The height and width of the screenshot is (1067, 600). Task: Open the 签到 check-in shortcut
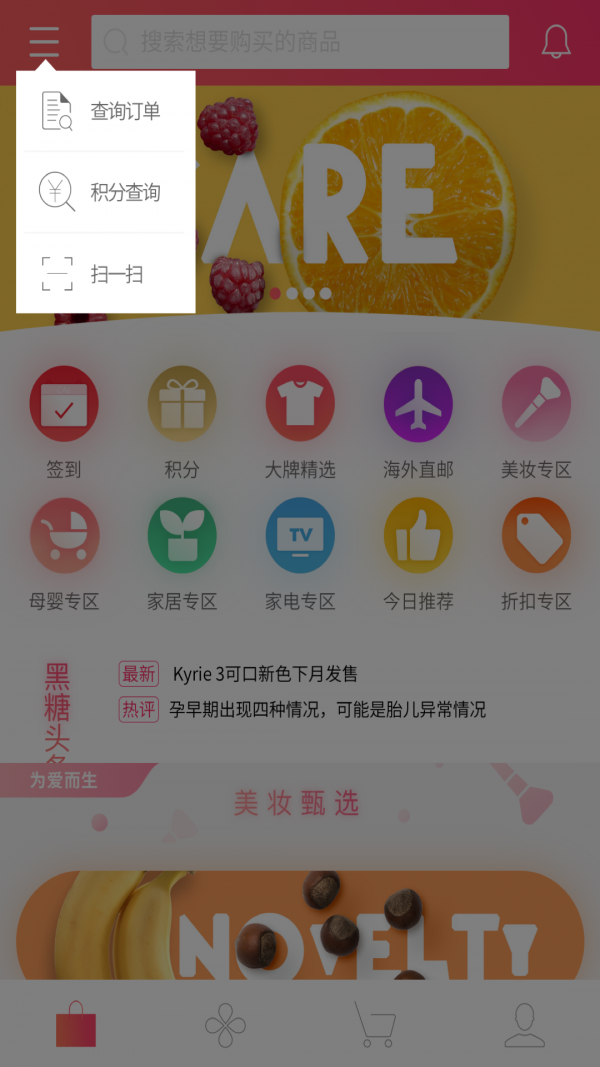pyautogui.click(x=64, y=404)
